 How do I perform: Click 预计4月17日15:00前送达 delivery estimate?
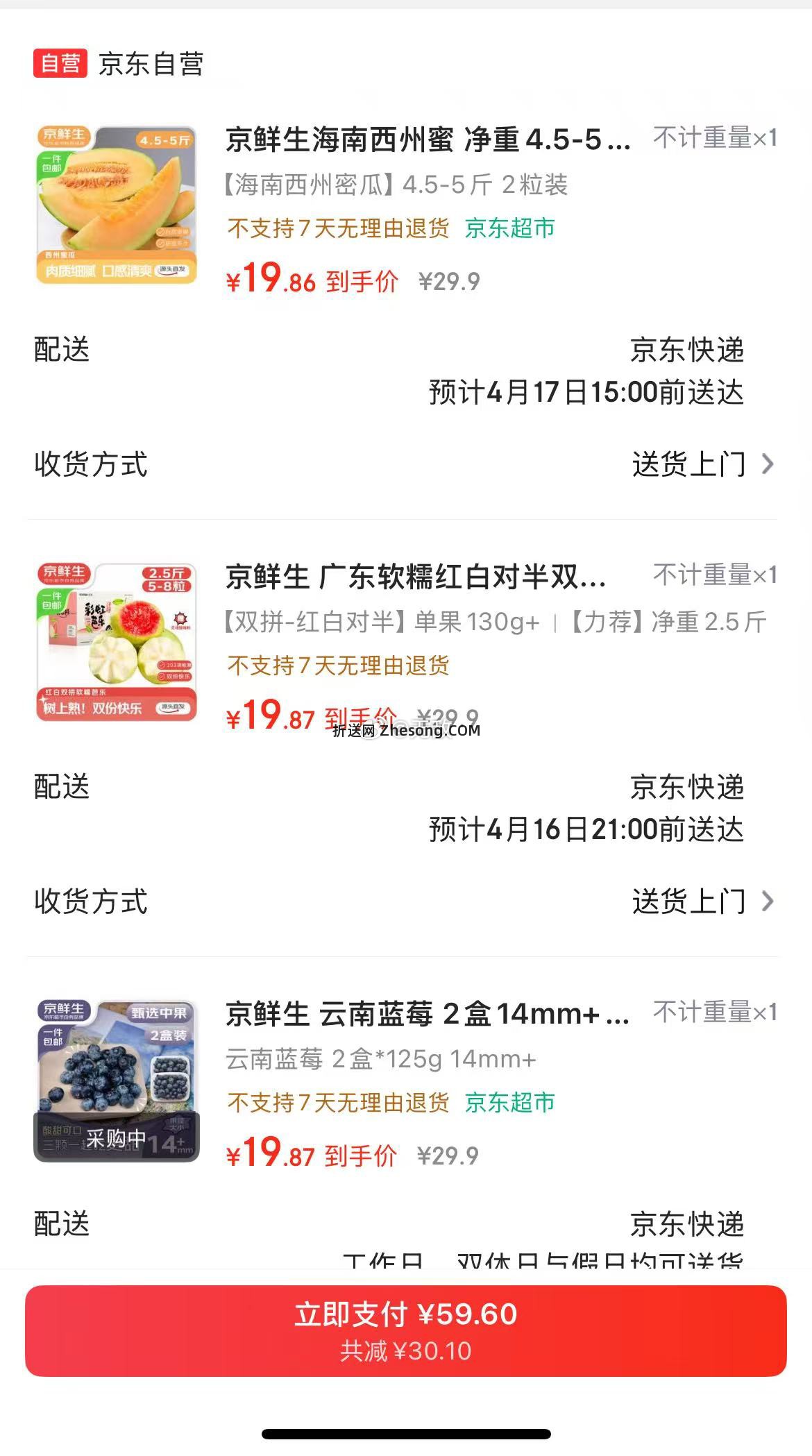585,391
